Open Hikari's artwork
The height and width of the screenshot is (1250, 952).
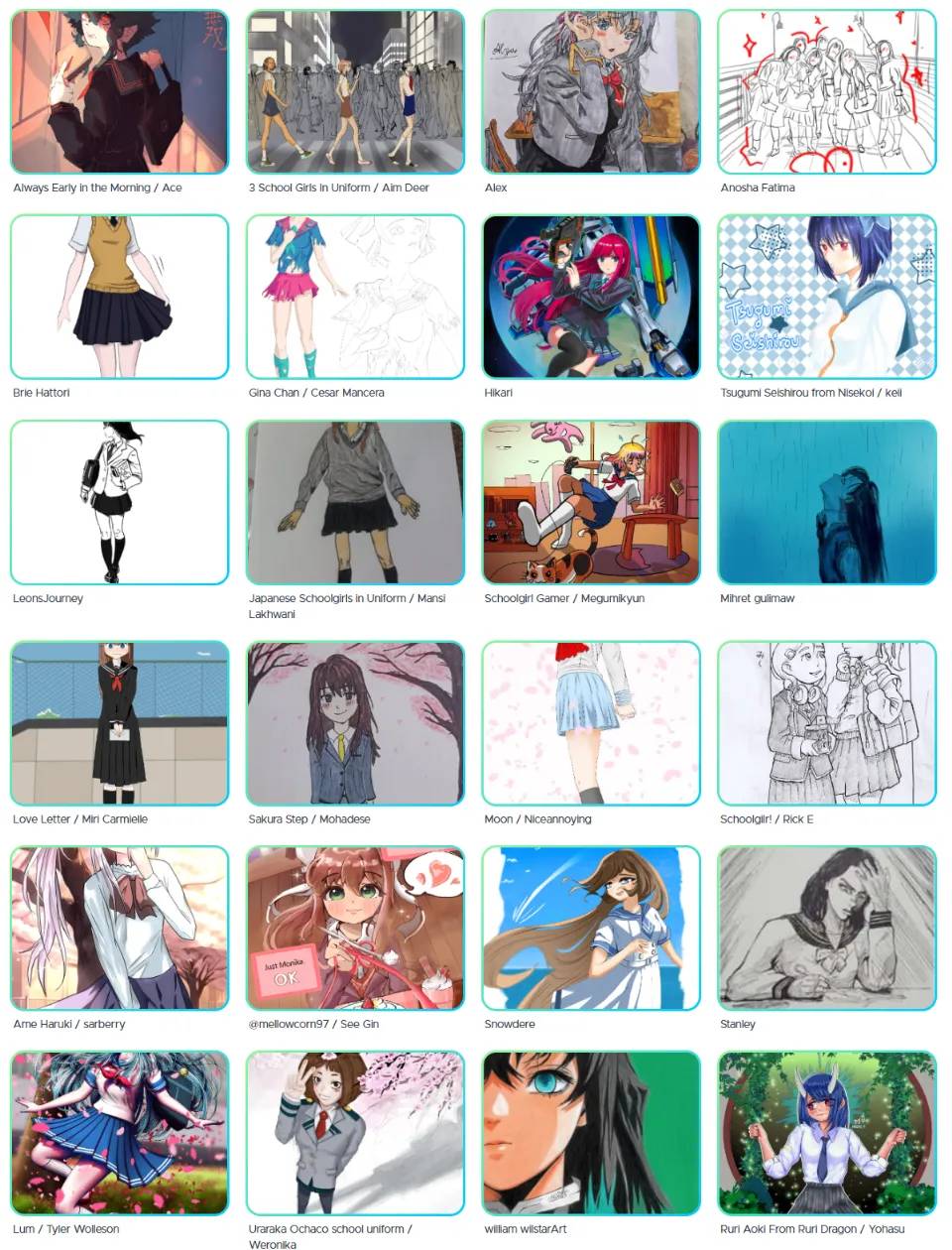(591, 297)
